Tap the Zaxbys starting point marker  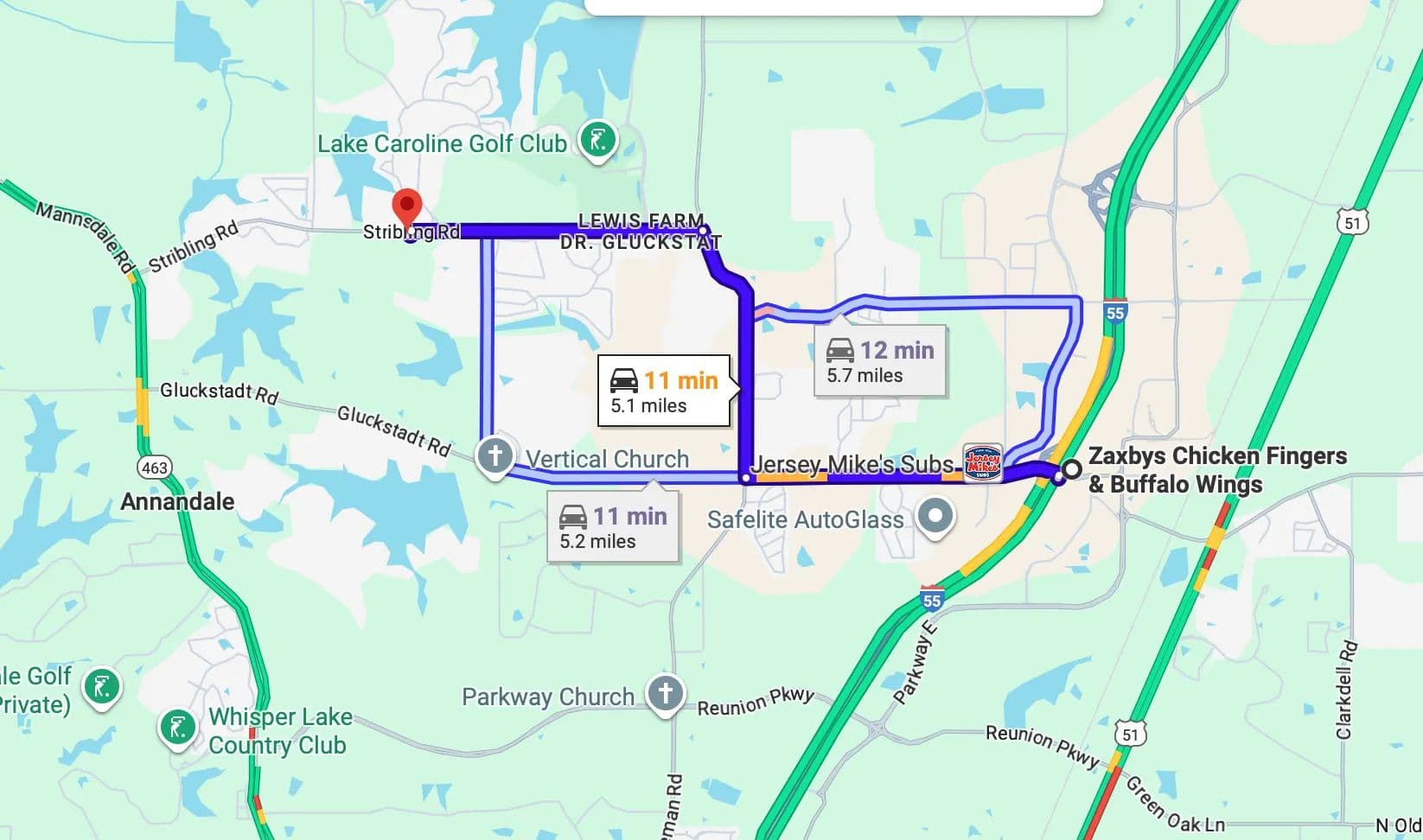(x=1072, y=469)
